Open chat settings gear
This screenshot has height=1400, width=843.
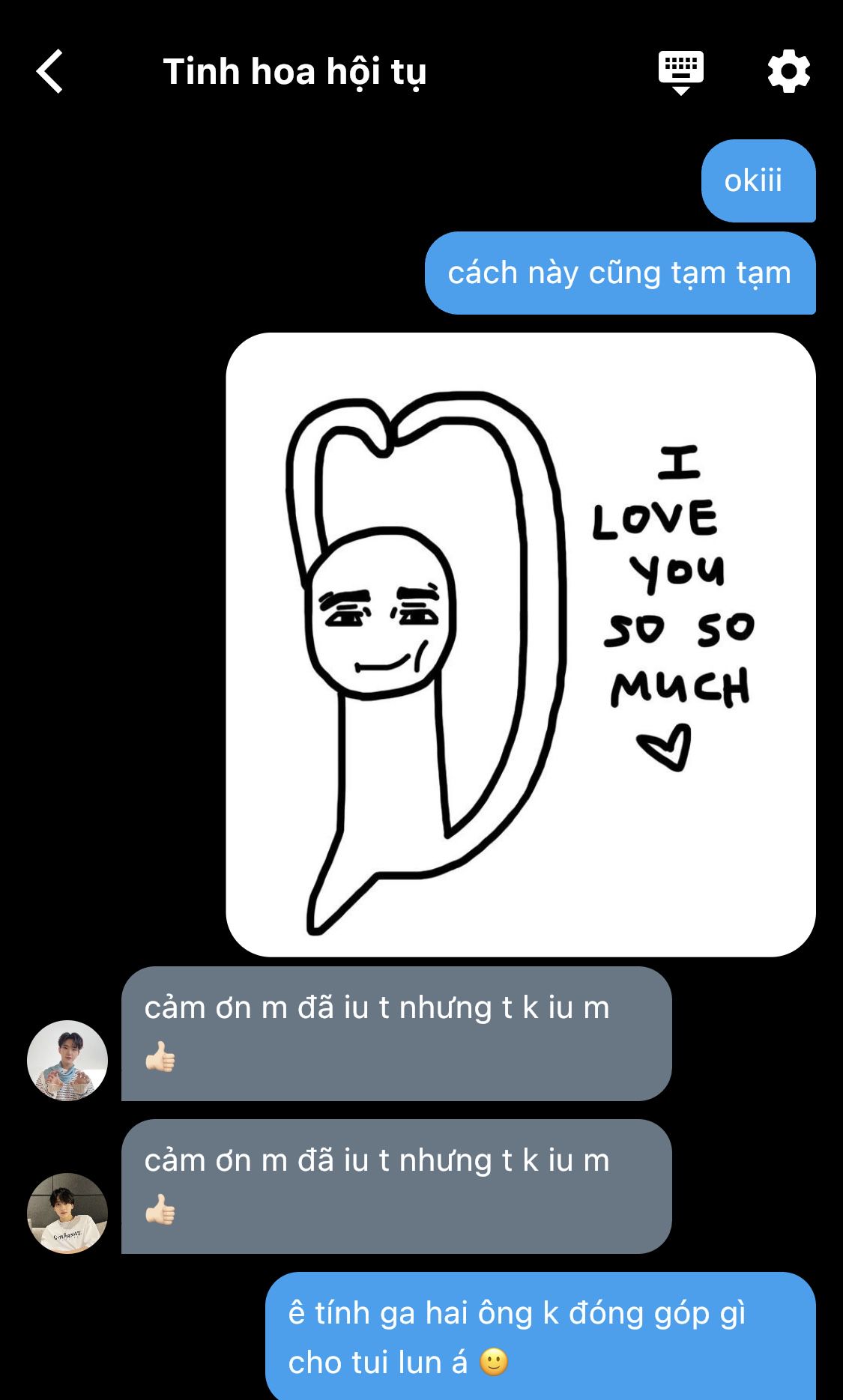pos(789,72)
